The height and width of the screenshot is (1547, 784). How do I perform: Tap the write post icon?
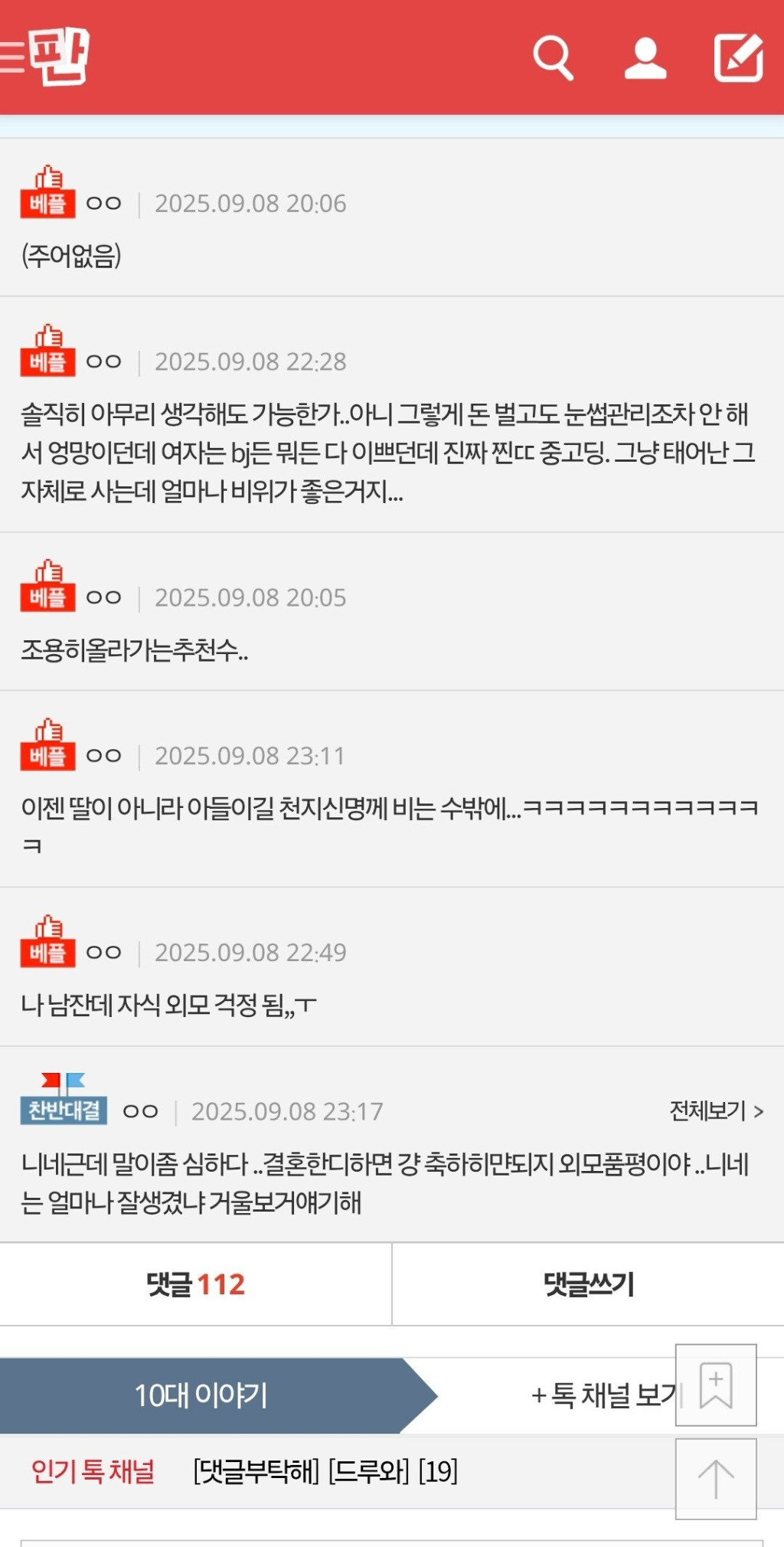coord(738,57)
